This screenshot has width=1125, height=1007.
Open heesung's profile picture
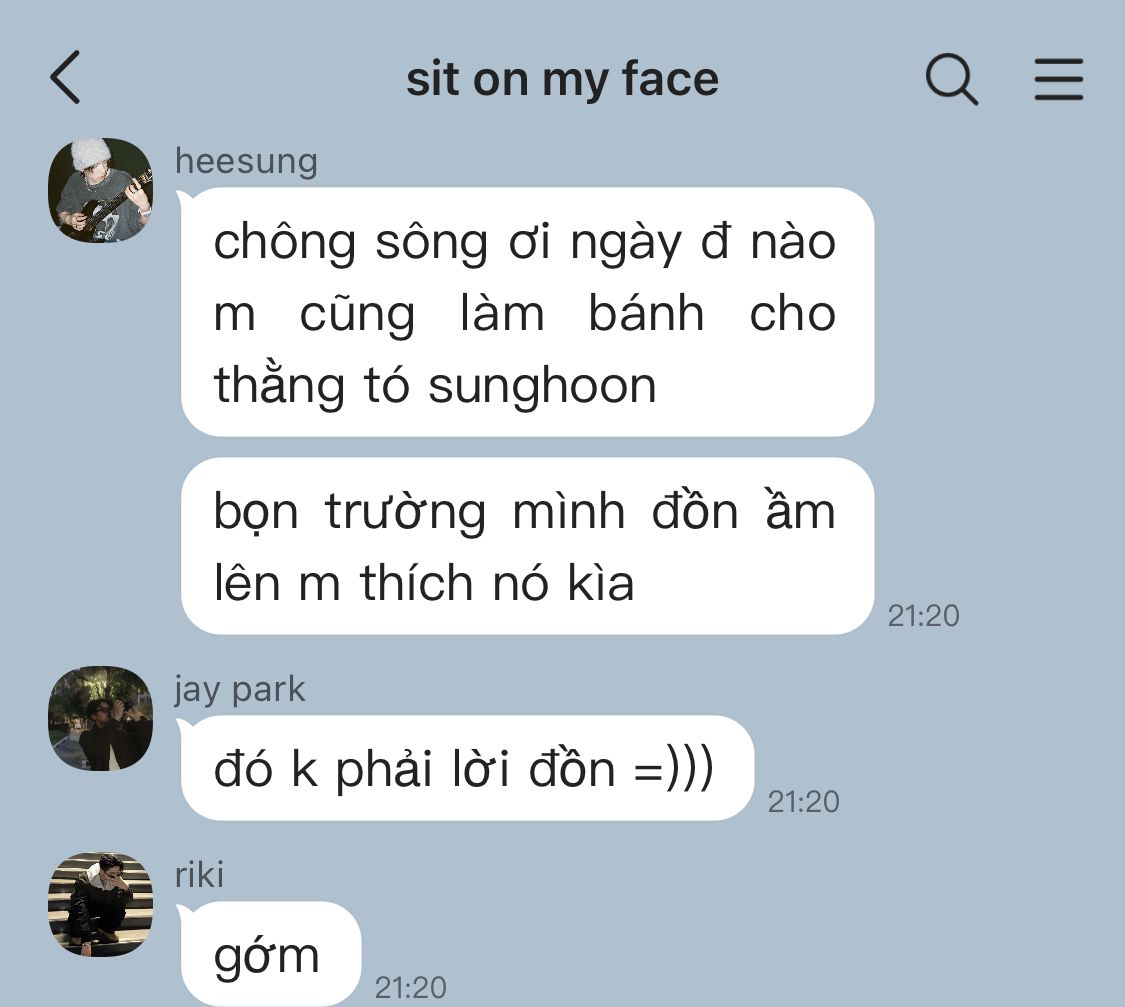(x=100, y=190)
